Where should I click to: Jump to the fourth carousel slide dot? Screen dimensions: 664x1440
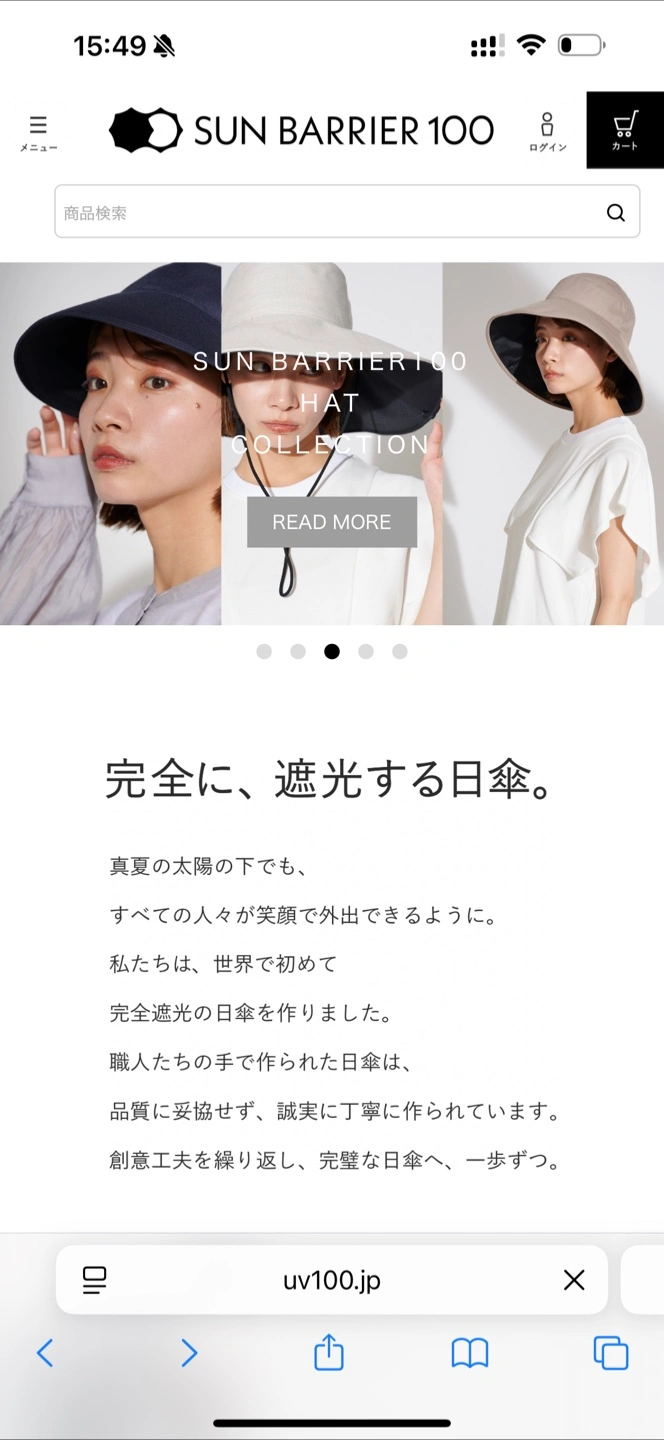(366, 652)
